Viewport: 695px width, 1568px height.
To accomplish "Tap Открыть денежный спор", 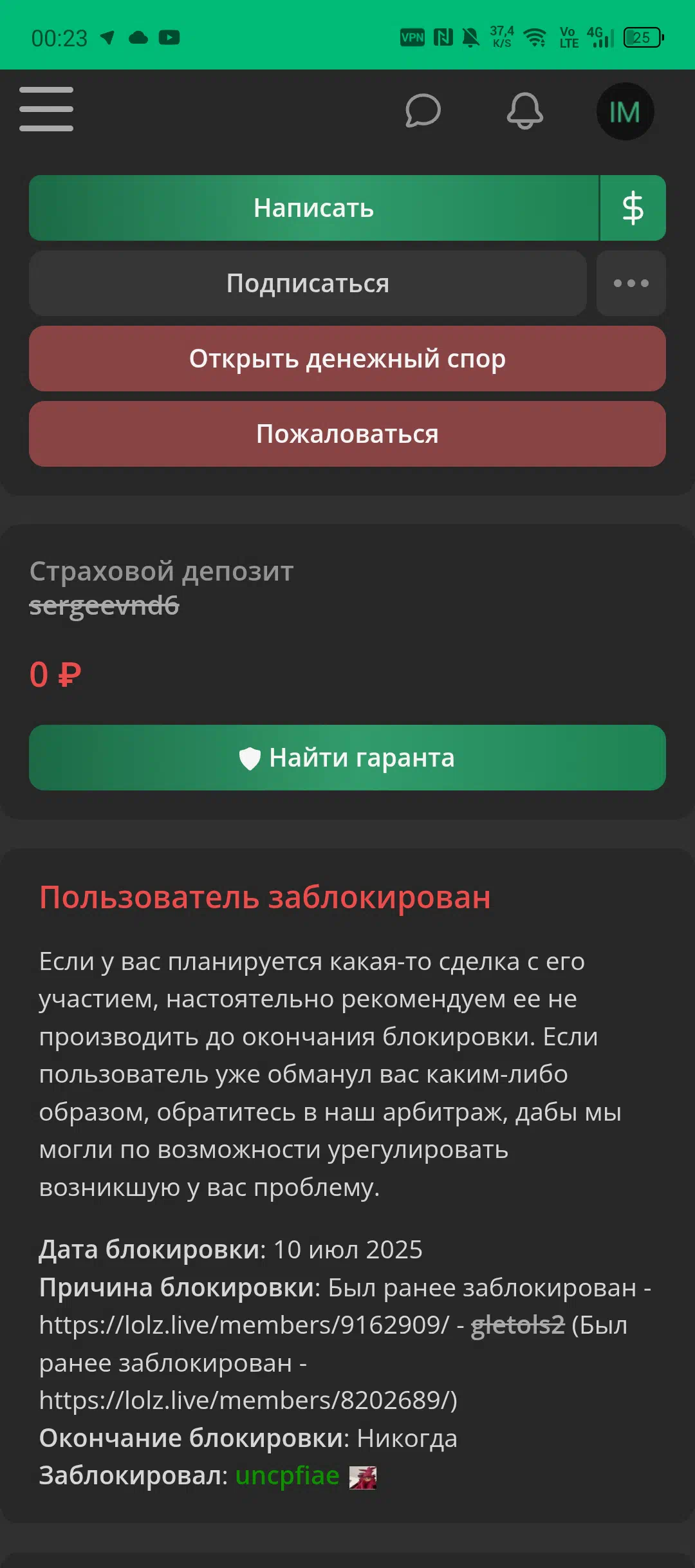I will (347, 359).
